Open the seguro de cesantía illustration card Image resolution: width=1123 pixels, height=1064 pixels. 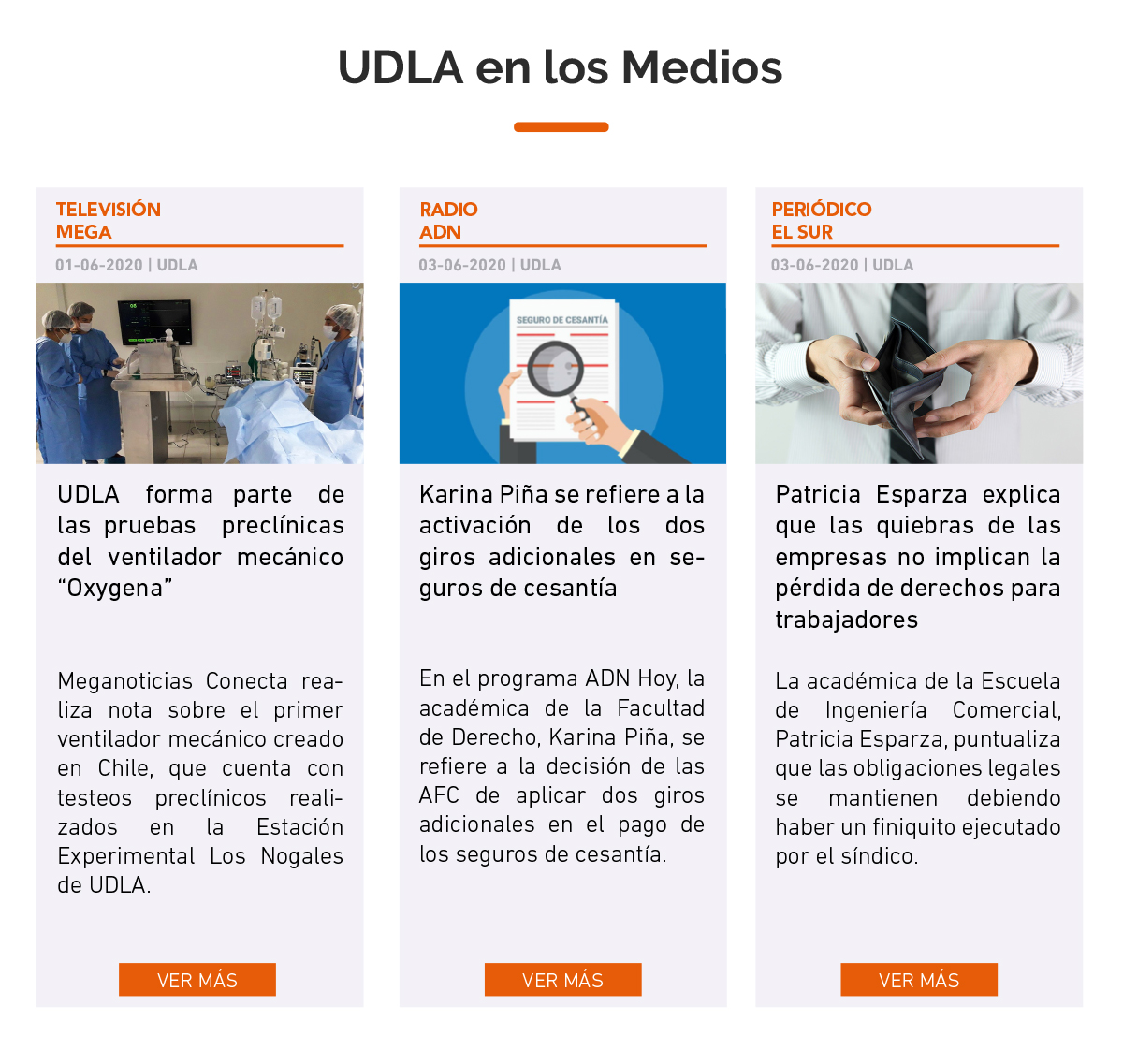(x=562, y=373)
